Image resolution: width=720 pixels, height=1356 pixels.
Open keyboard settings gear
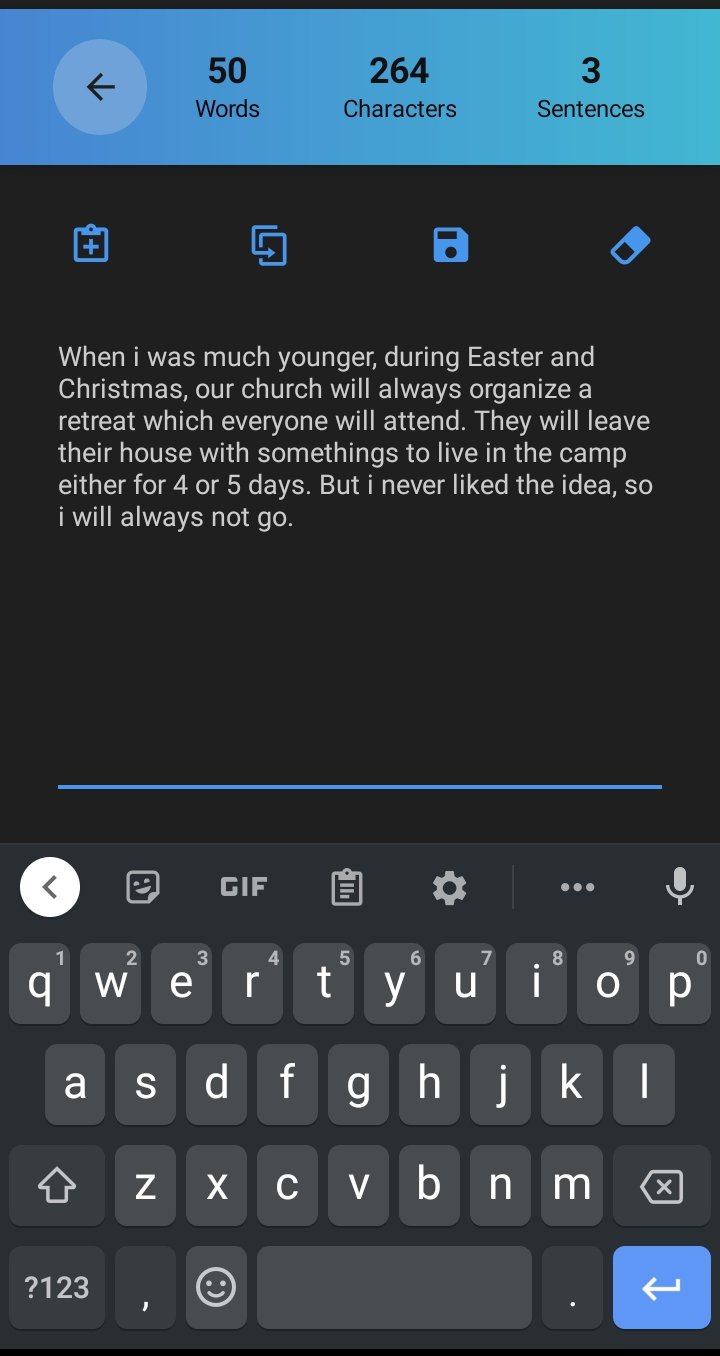(449, 887)
